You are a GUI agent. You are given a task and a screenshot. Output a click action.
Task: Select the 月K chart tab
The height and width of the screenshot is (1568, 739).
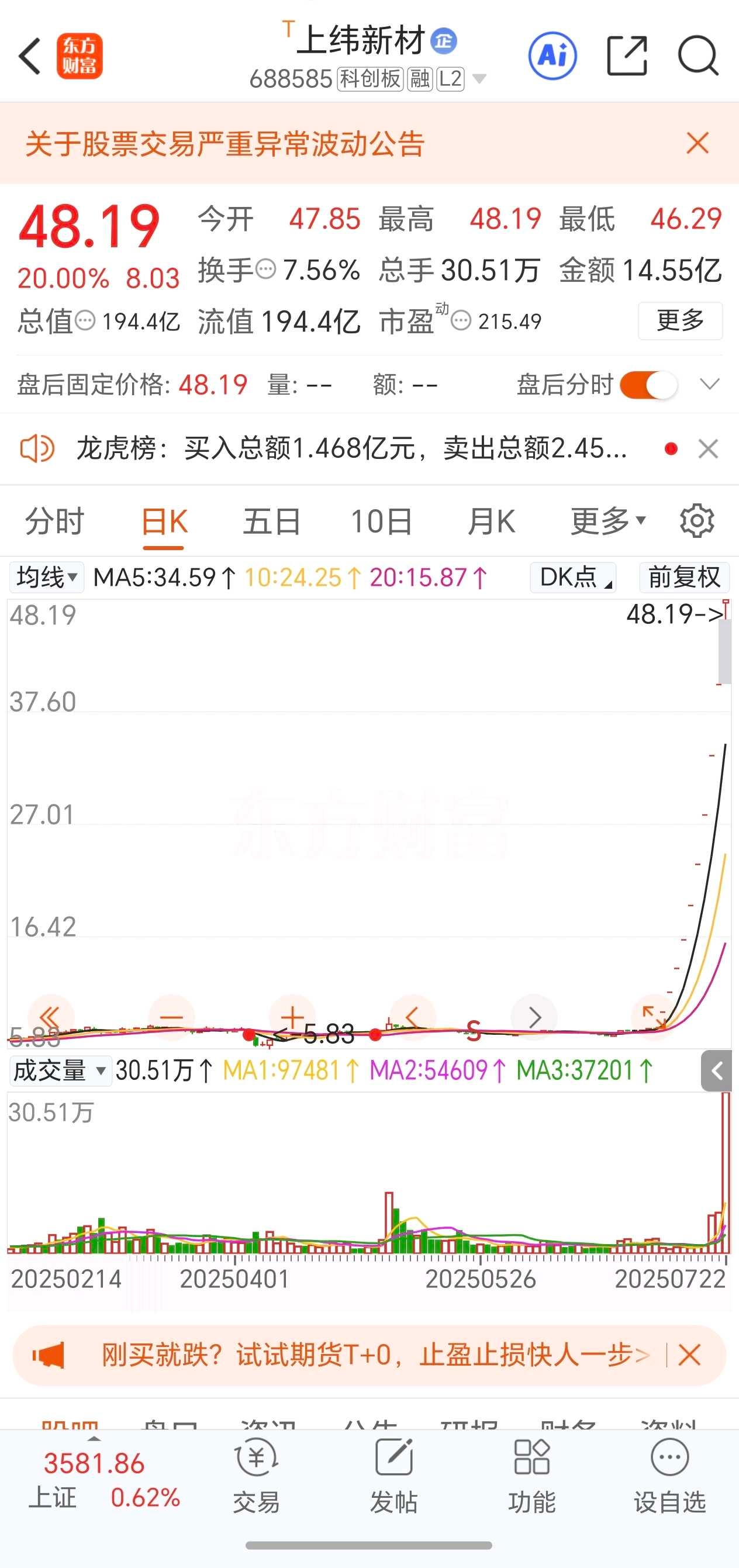[x=491, y=521]
